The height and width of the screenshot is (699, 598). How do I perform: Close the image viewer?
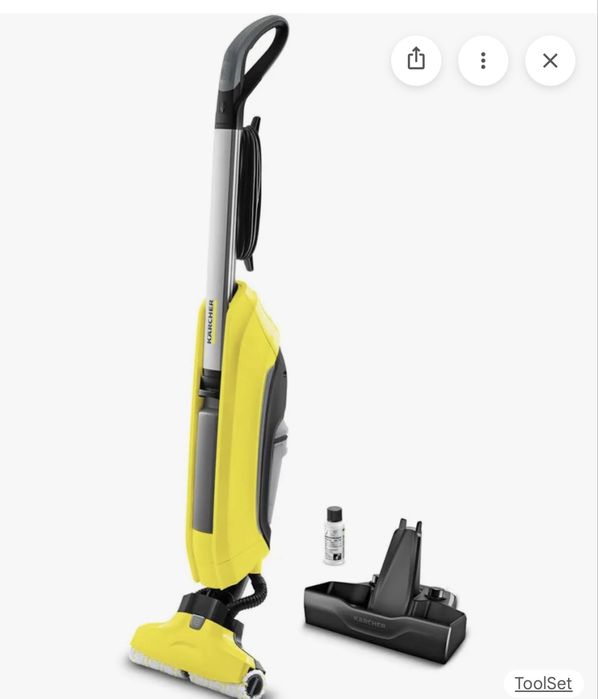pos(550,60)
